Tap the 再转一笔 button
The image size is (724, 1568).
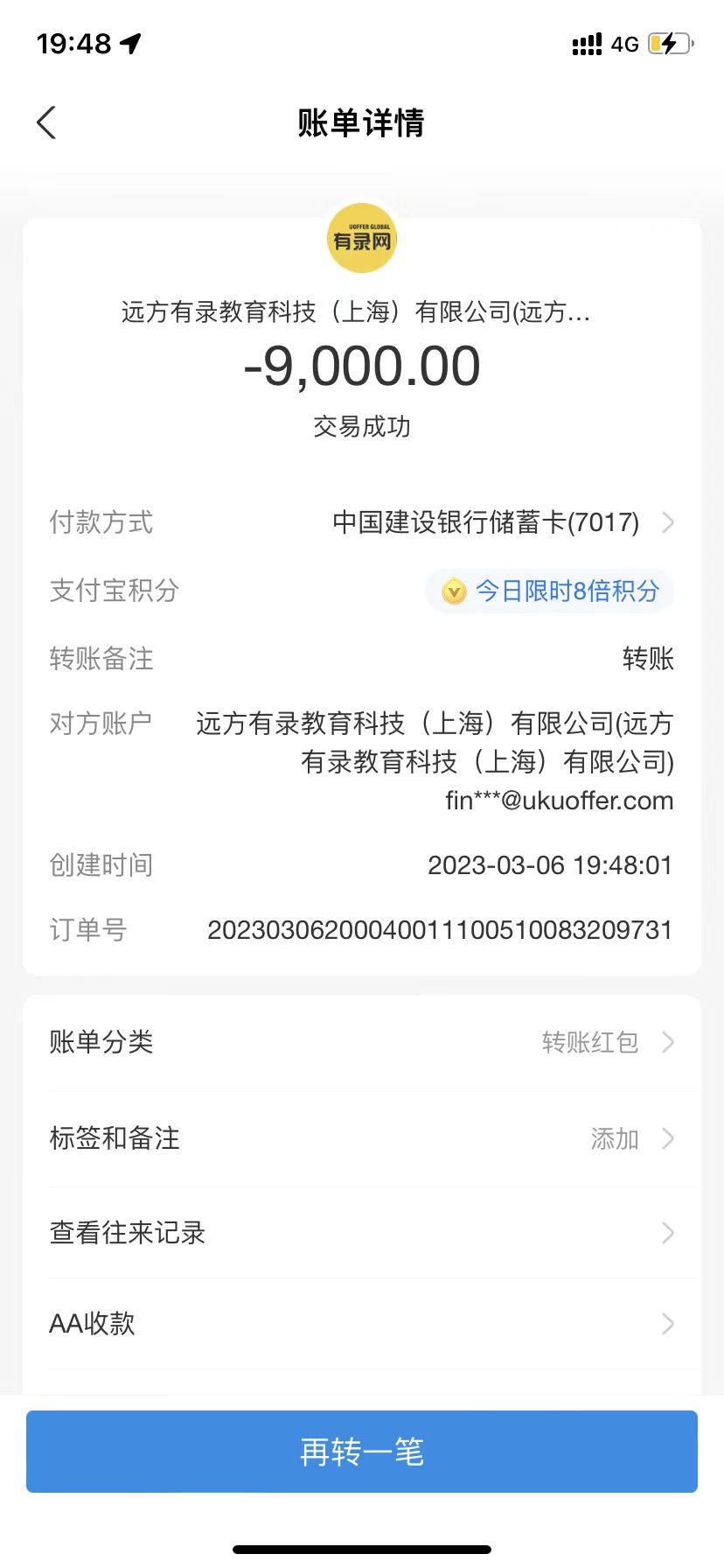tap(362, 1452)
